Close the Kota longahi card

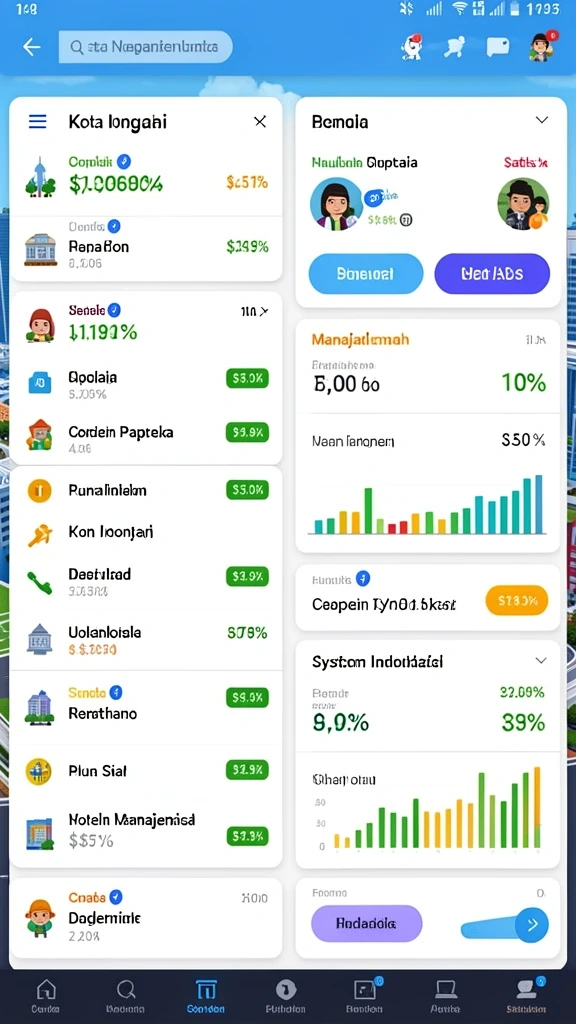[x=260, y=121]
